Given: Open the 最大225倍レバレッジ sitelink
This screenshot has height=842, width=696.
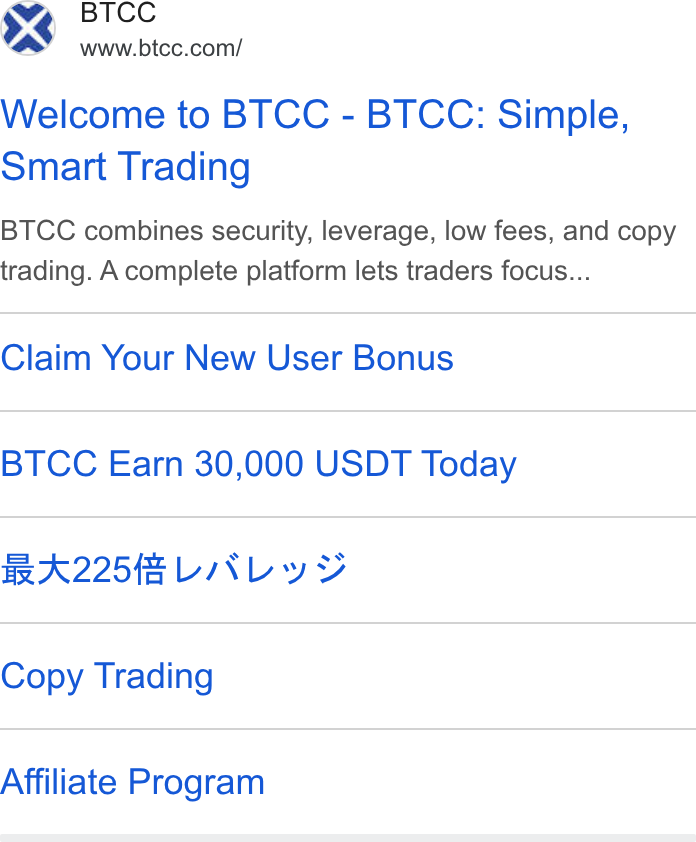Looking at the screenshot, I should click(174, 569).
